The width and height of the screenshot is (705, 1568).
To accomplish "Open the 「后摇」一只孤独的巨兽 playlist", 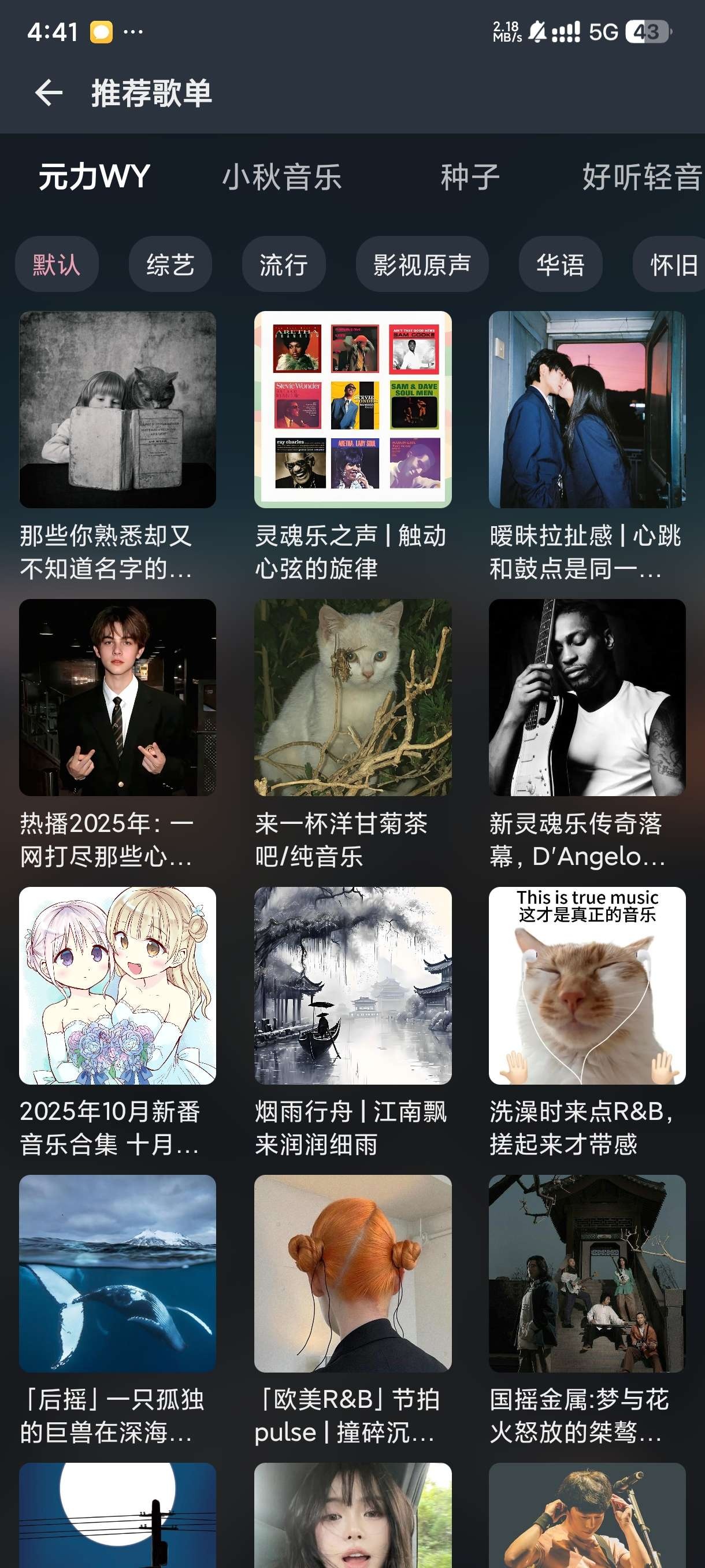I will click(117, 1273).
